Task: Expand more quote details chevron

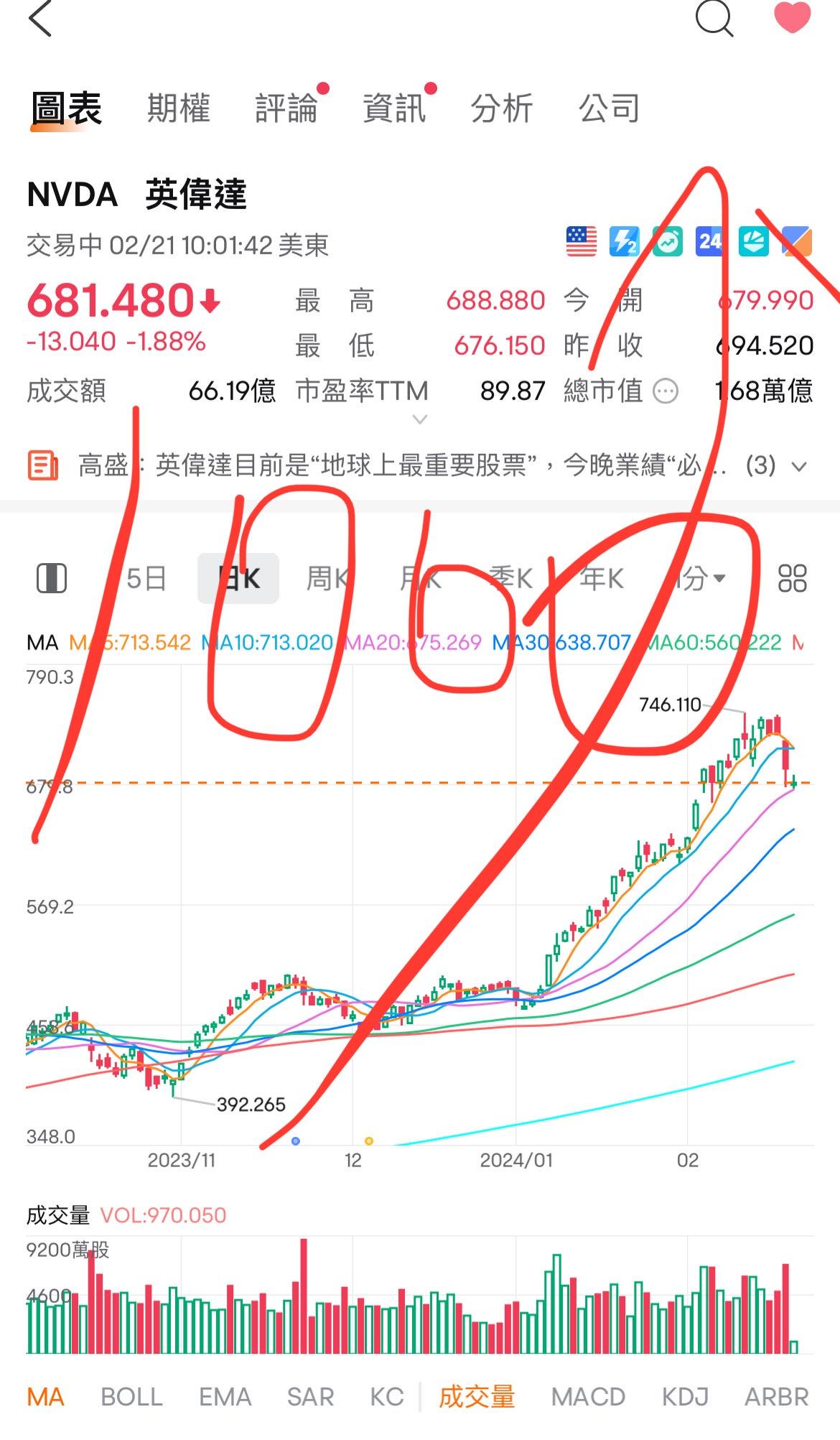Action: pos(420,419)
